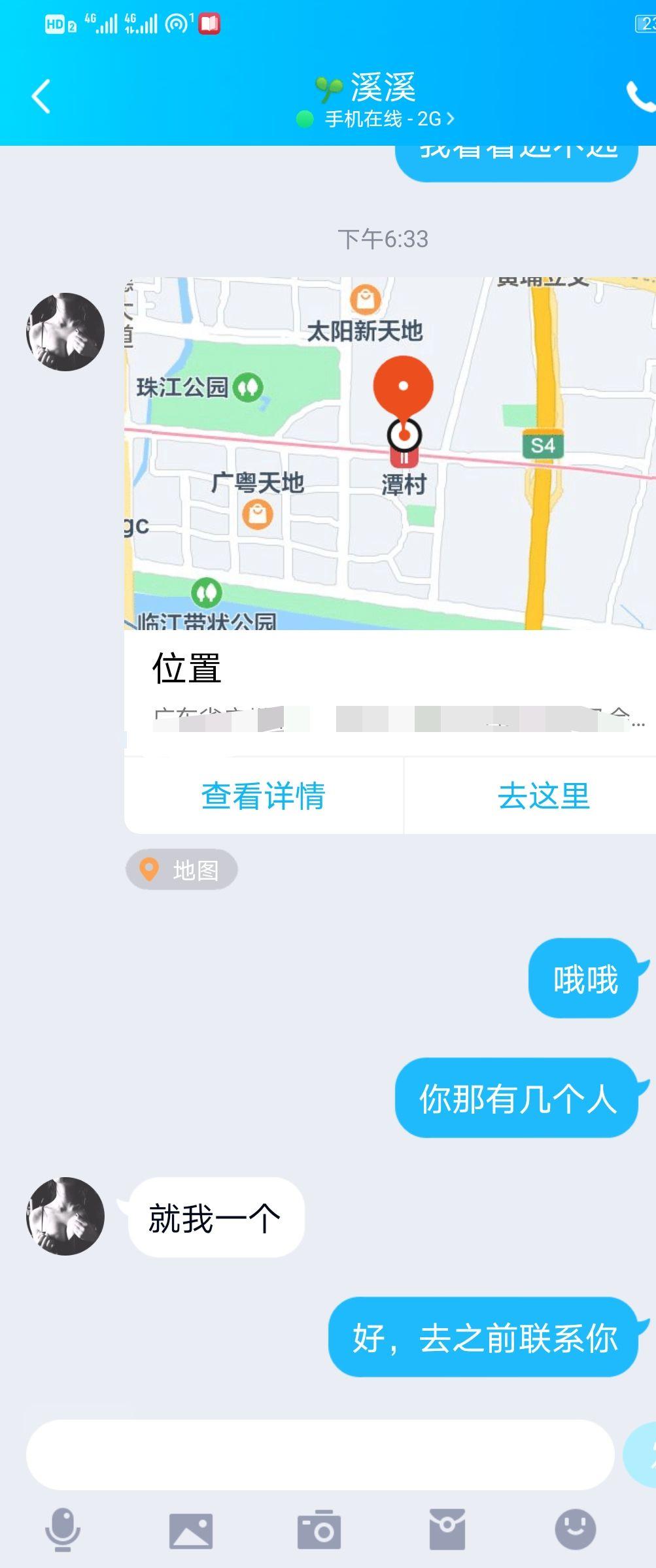Tap the 地图 chip below the location

(182, 870)
